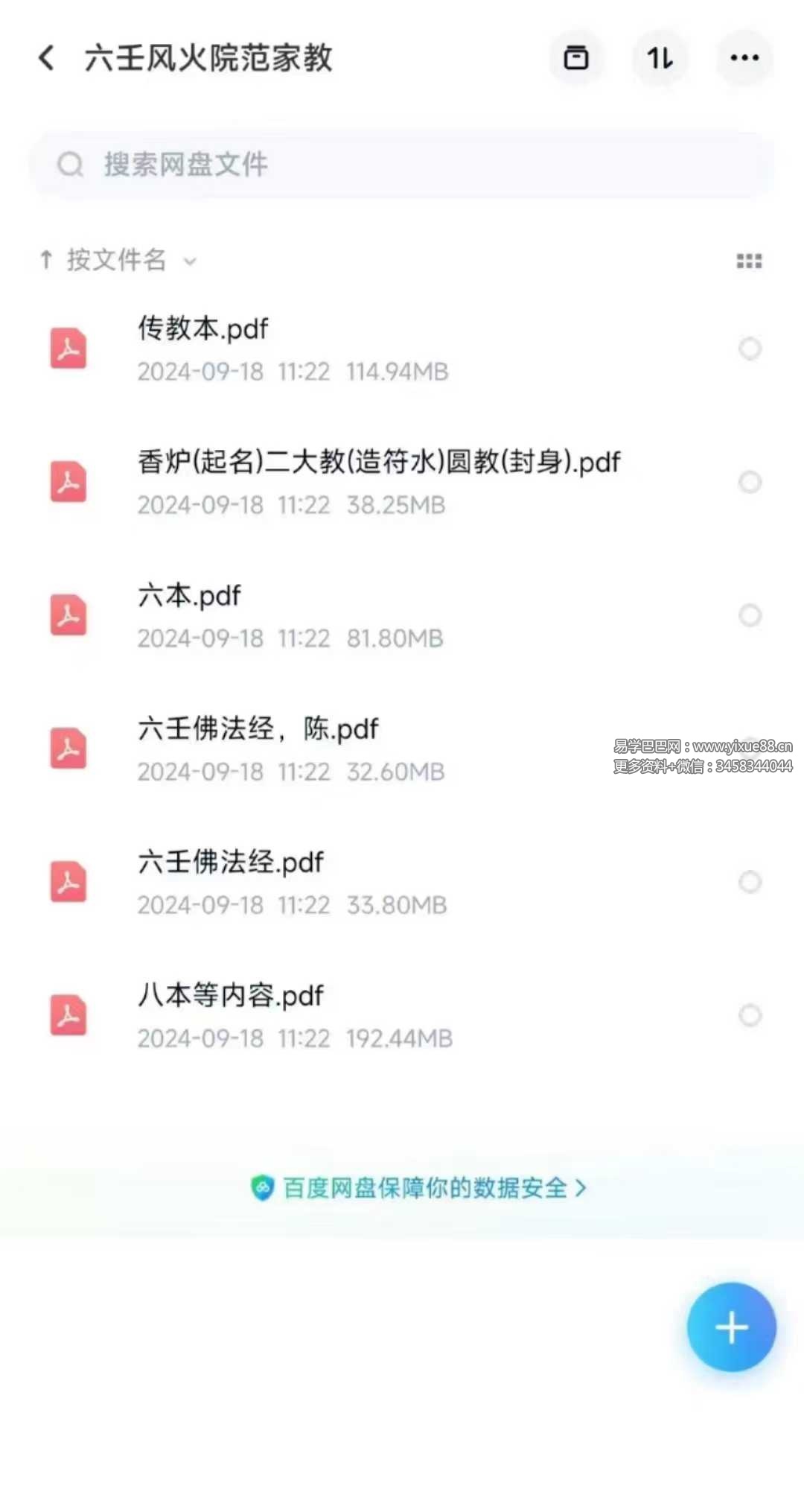Tap the blue plus upload button
Screen dimensions: 804x1512
(731, 1328)
